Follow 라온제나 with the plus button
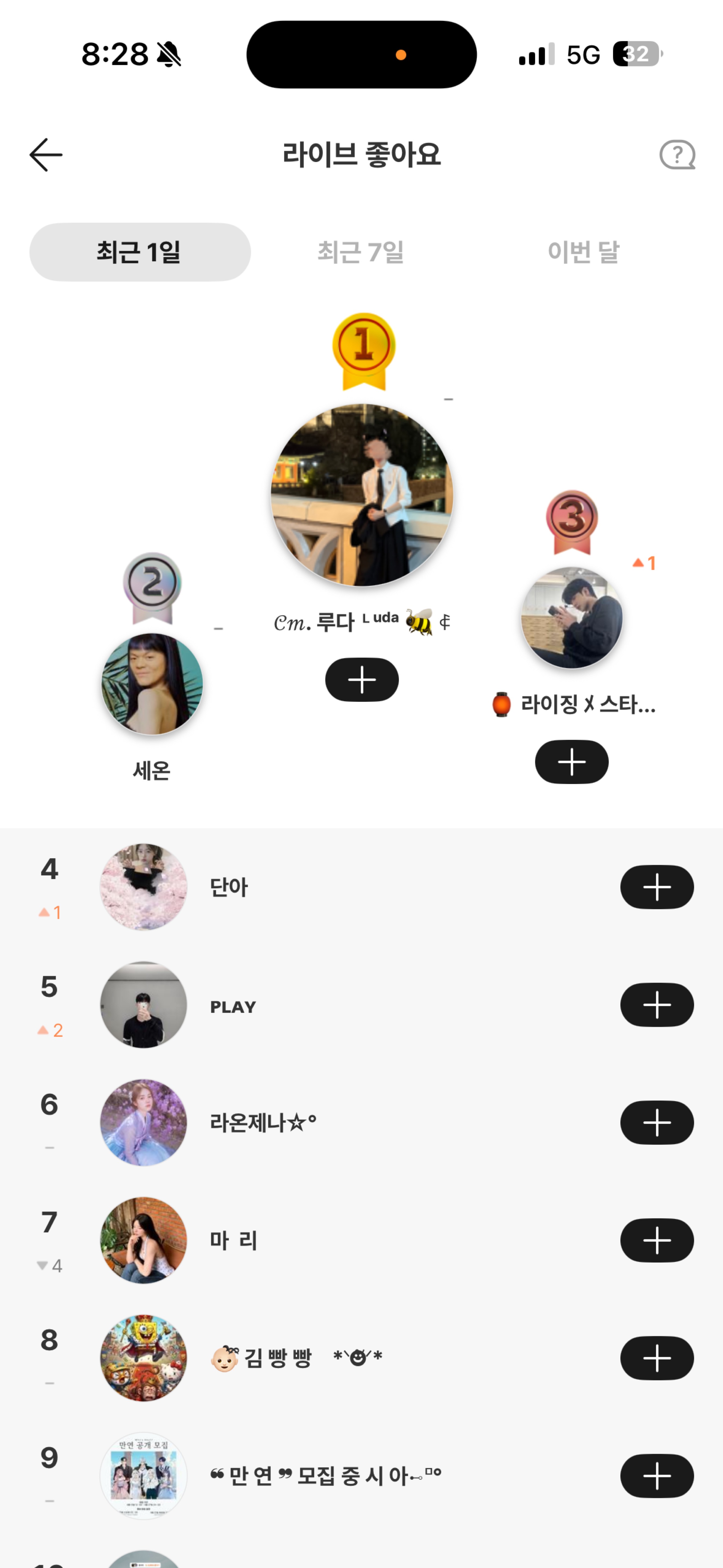Image resolution: width=723 pixels, height=1568 pixels. point(657,1122)
